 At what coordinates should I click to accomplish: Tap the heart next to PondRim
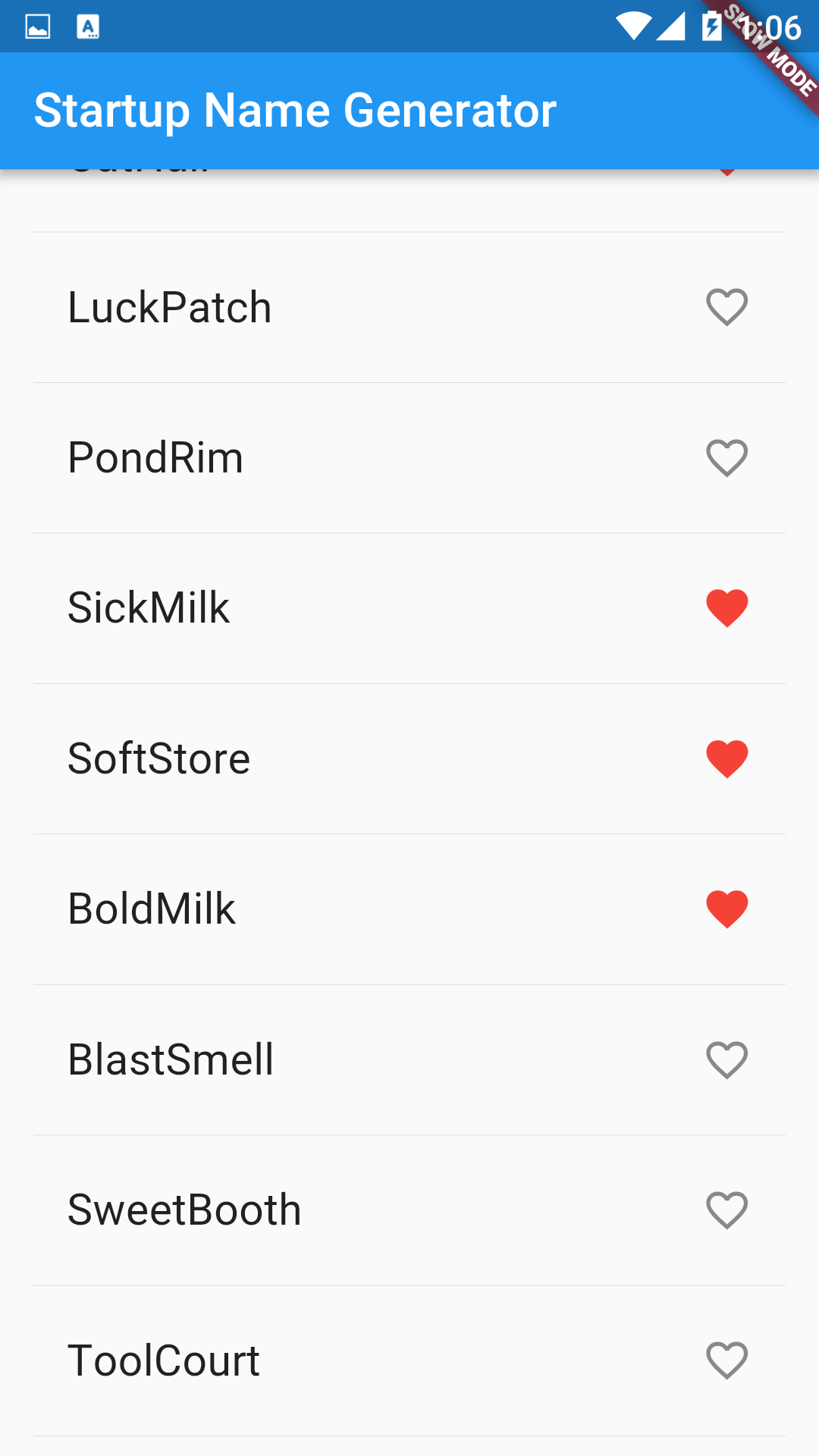726,458
